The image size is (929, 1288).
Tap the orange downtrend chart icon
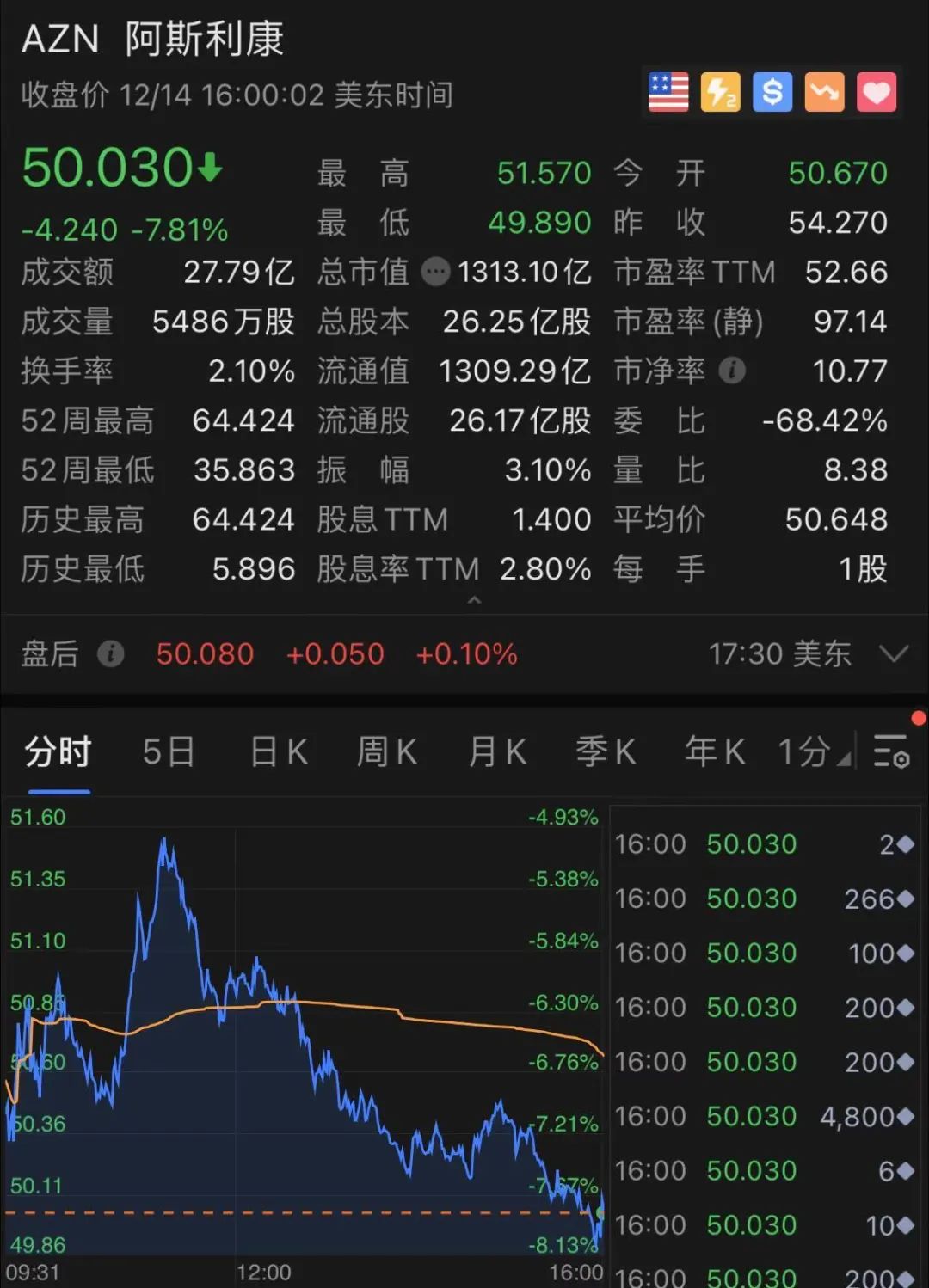coord(824,92)
